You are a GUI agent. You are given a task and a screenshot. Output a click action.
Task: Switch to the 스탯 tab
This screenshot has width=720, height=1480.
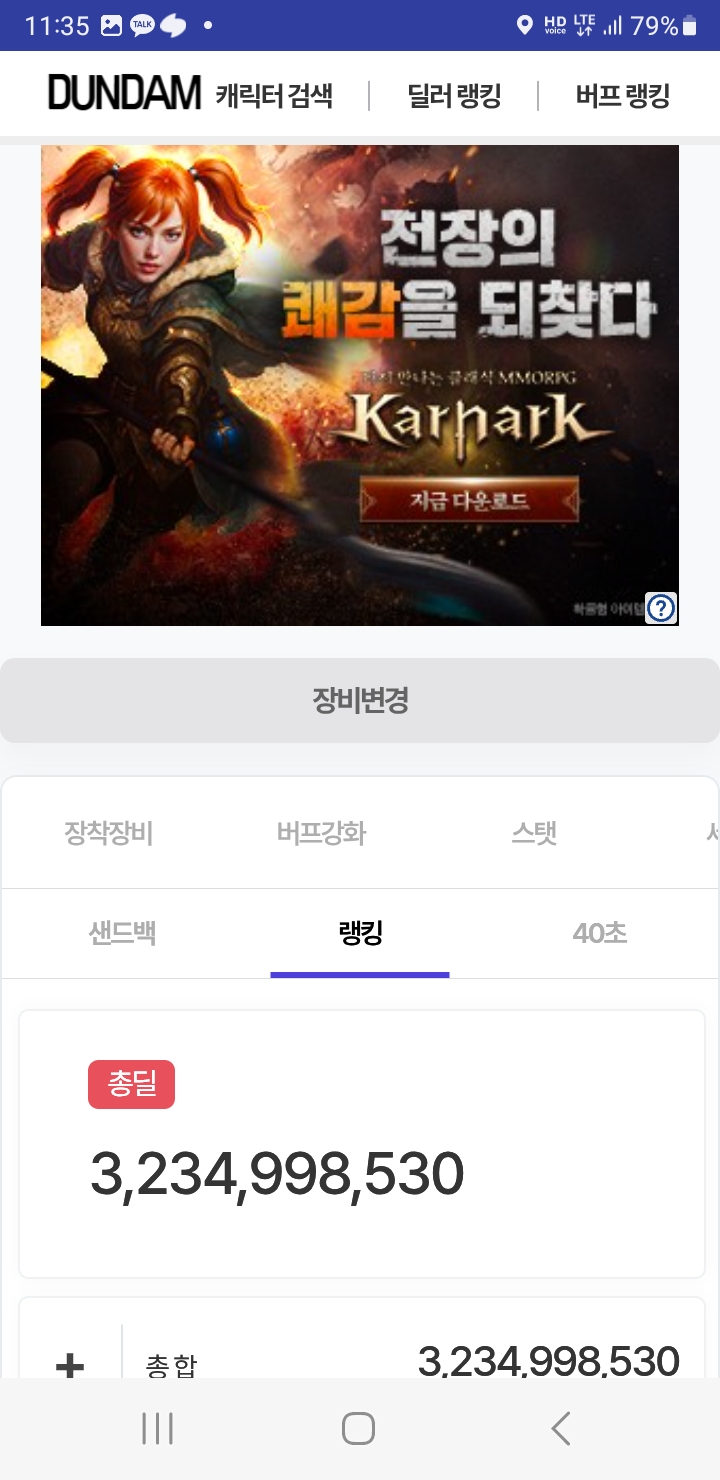pyautogui.click(x=534, y=833)
